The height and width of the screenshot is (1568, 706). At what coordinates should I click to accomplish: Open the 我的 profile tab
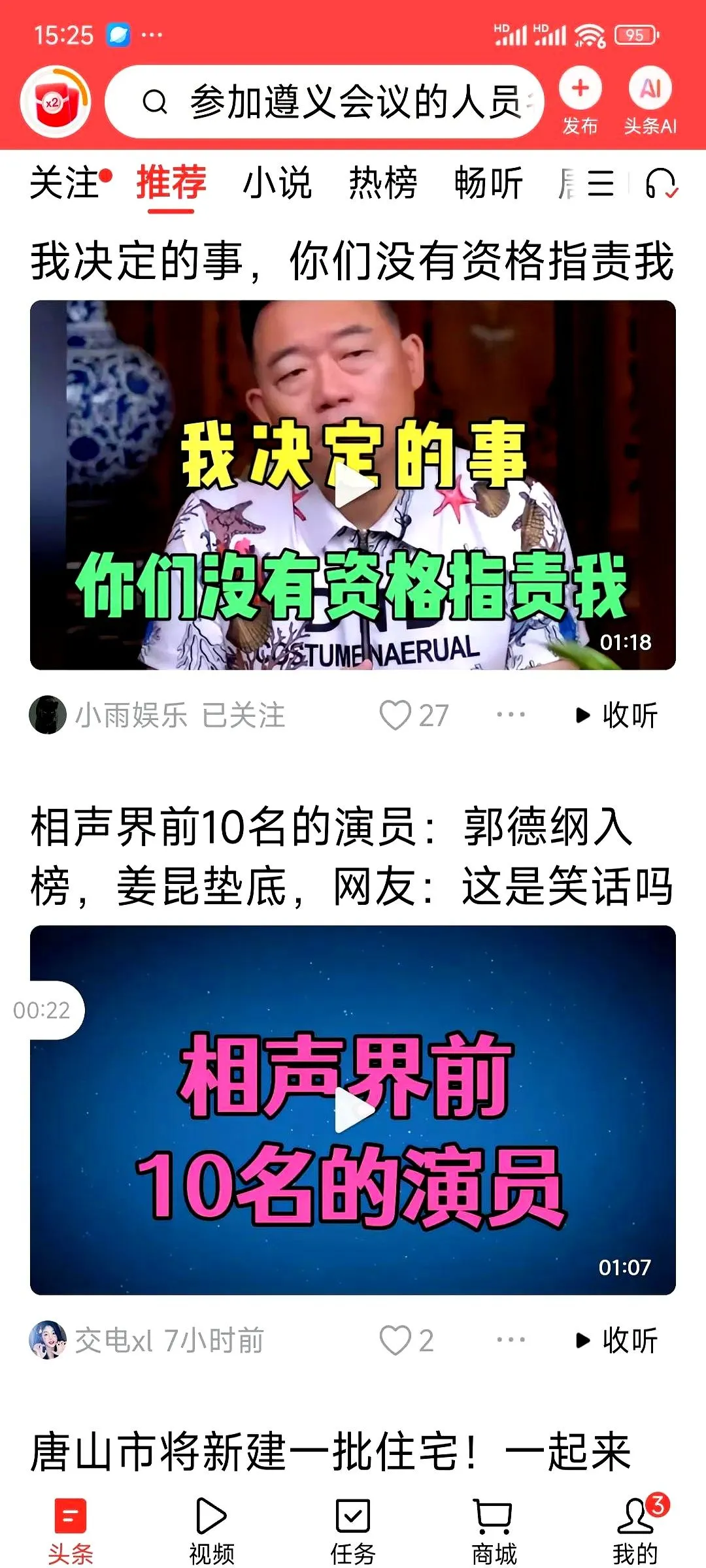coord(635,1531)
